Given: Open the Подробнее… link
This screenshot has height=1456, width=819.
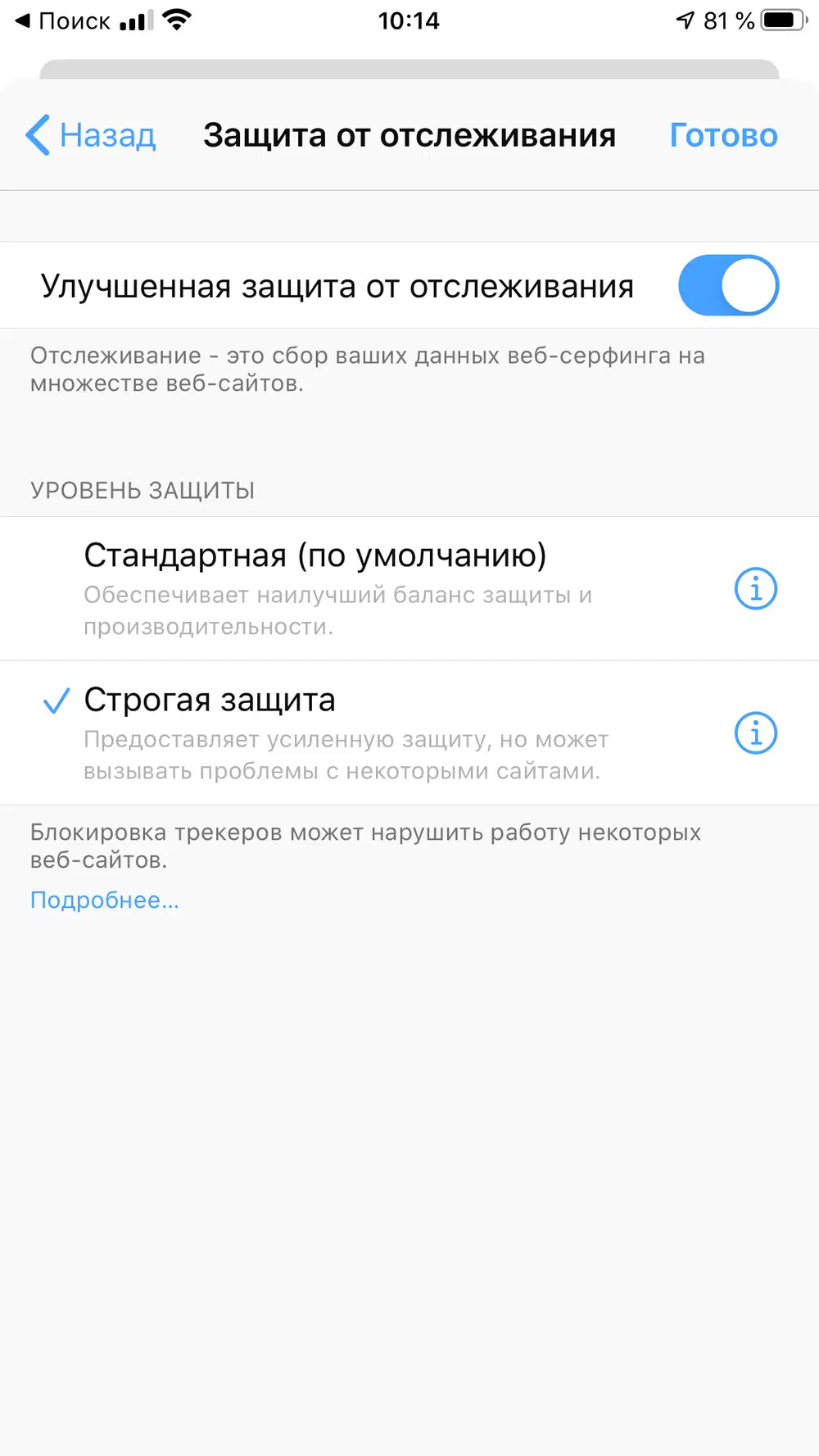Looking at the screenshot, I should 105,900.
